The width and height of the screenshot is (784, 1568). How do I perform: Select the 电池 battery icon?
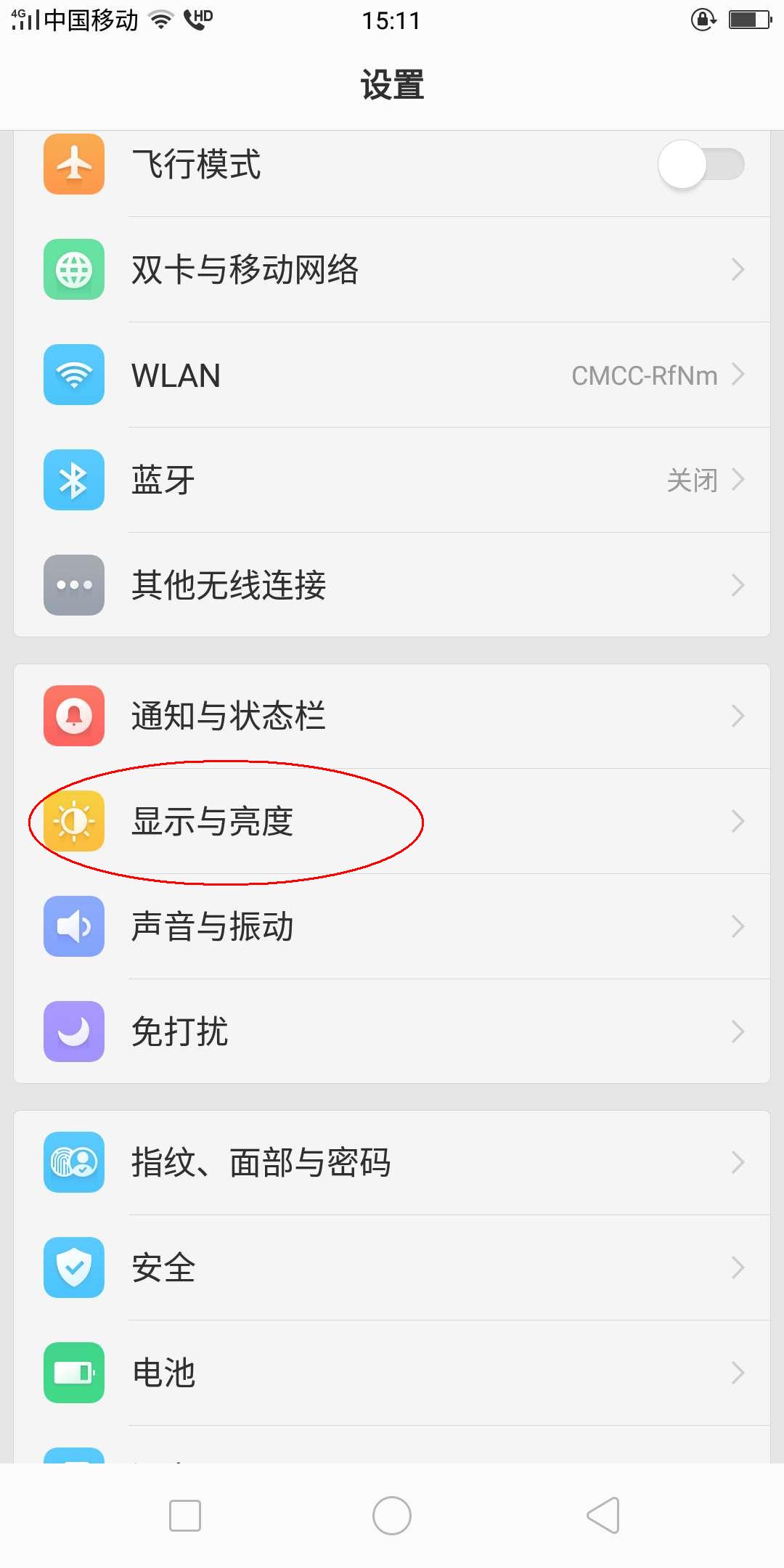[73, 1372]
